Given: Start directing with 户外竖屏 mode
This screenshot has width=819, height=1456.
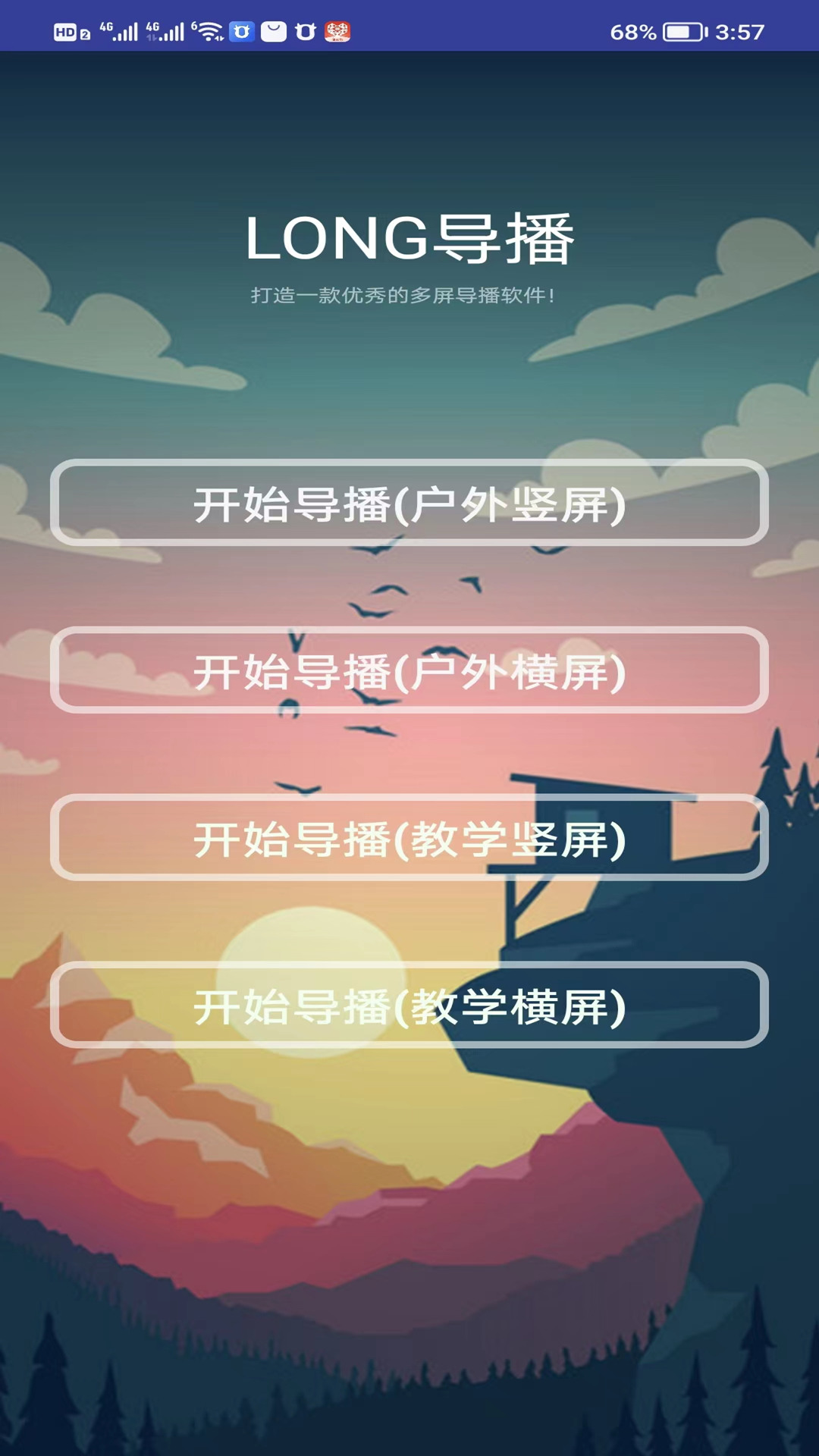Looking at the screenshot, I should [x=409, y=504].
